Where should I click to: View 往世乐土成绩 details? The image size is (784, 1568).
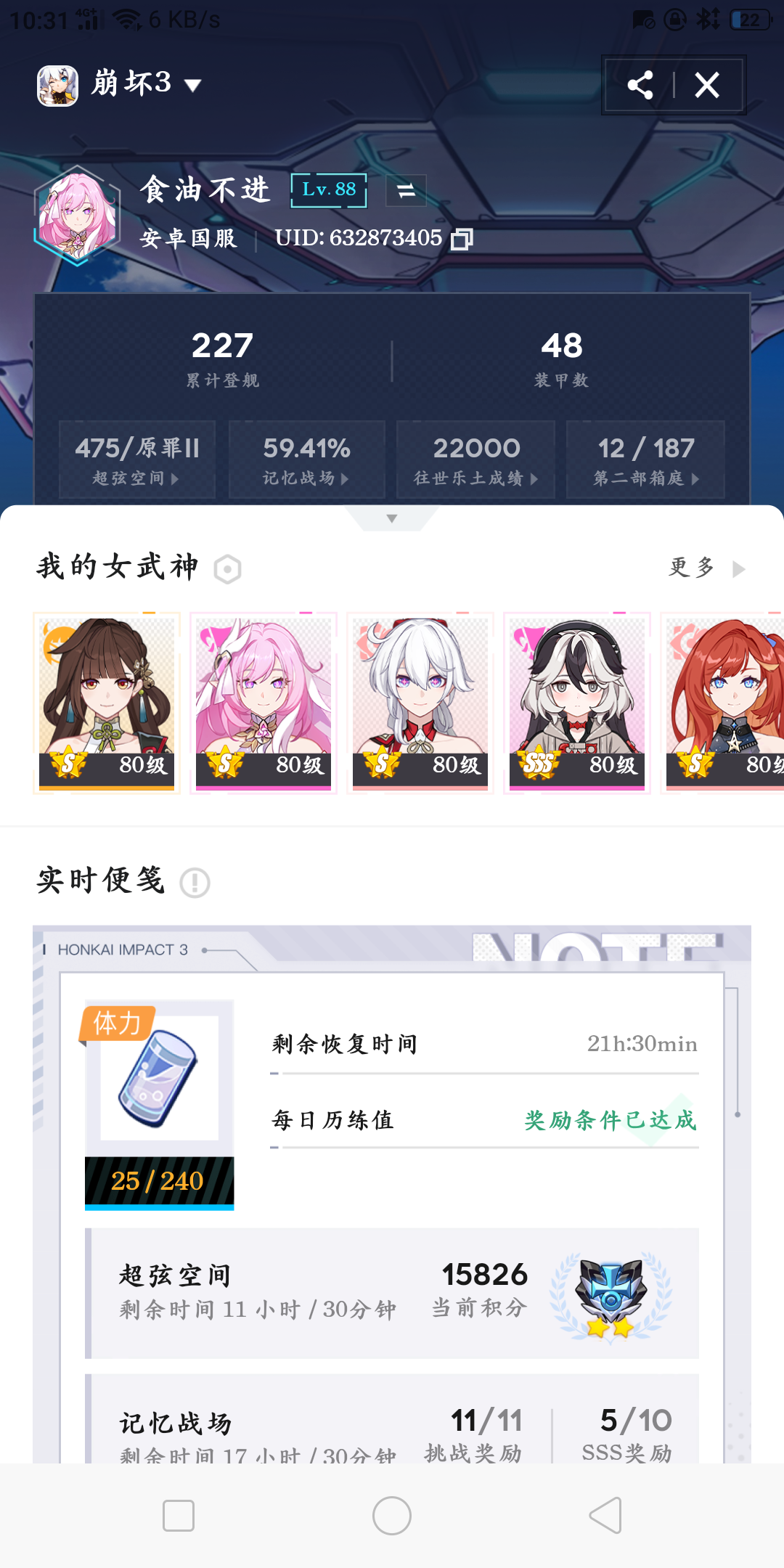(475, 460)
